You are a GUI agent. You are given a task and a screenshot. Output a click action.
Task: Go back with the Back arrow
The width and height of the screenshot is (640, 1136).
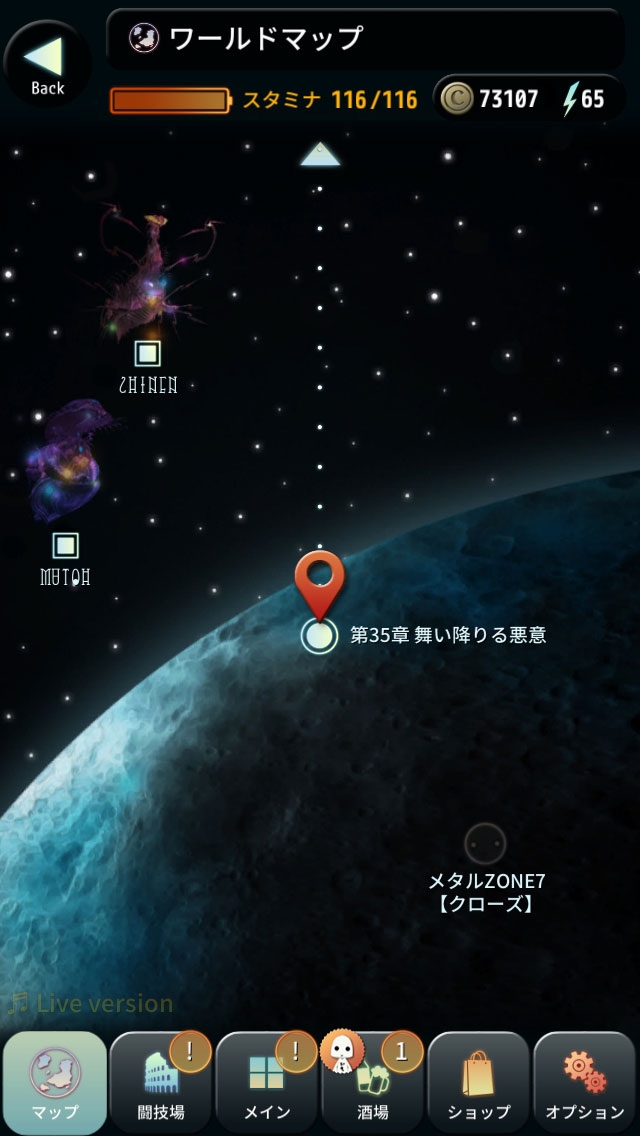[46, 63]
